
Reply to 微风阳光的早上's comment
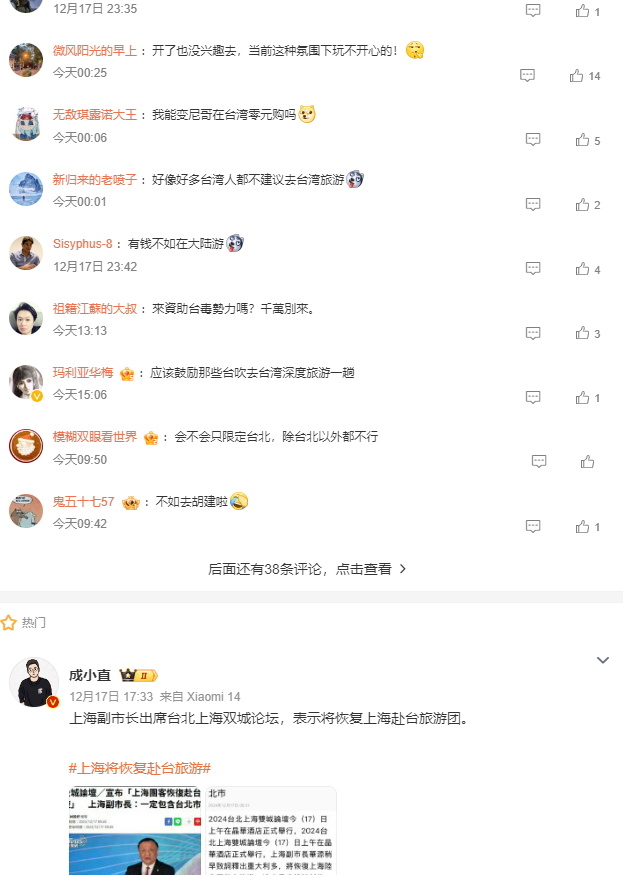[527, 76]
